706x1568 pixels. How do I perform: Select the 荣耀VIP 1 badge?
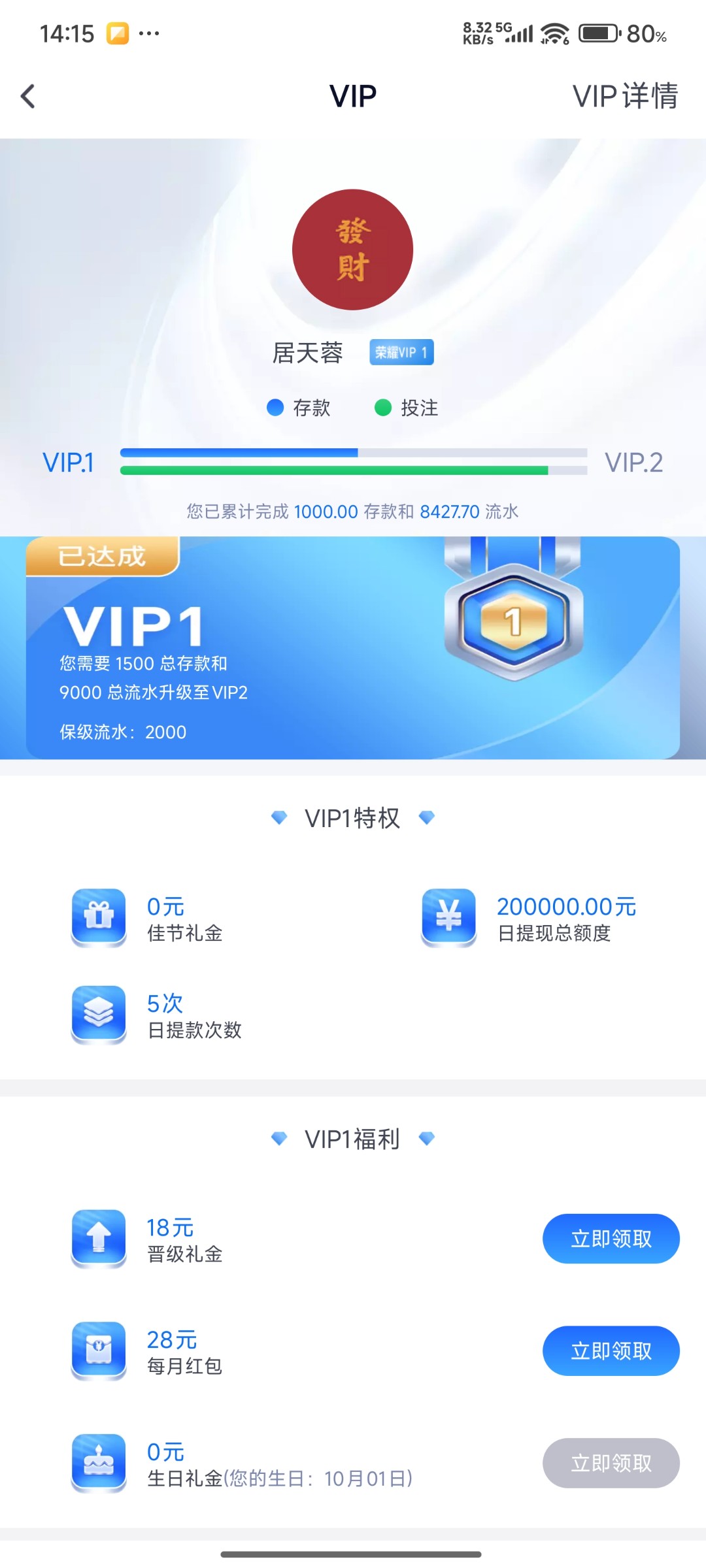pyautogui.click(x=401, y=352)
